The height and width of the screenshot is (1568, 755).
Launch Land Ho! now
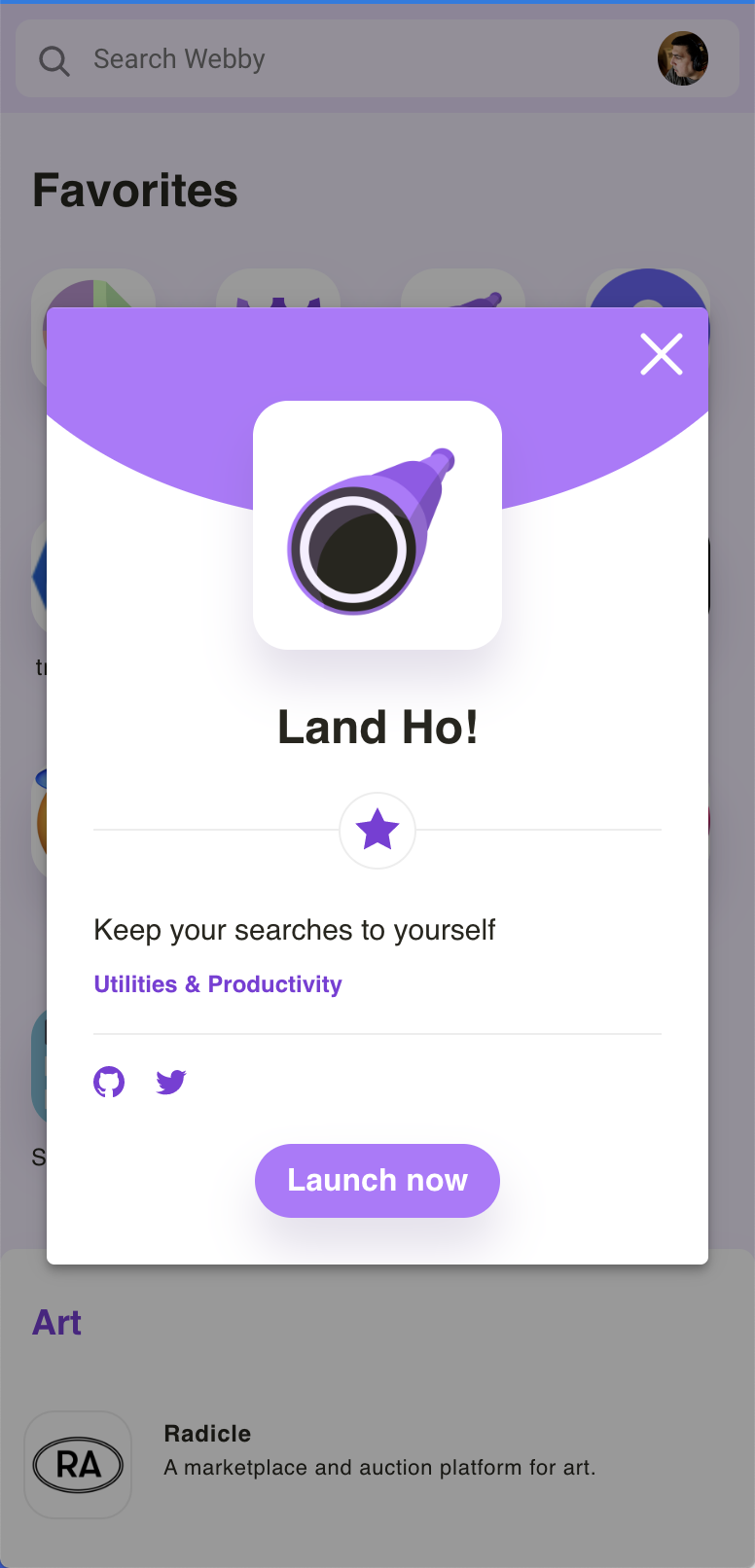(377, 1180)
